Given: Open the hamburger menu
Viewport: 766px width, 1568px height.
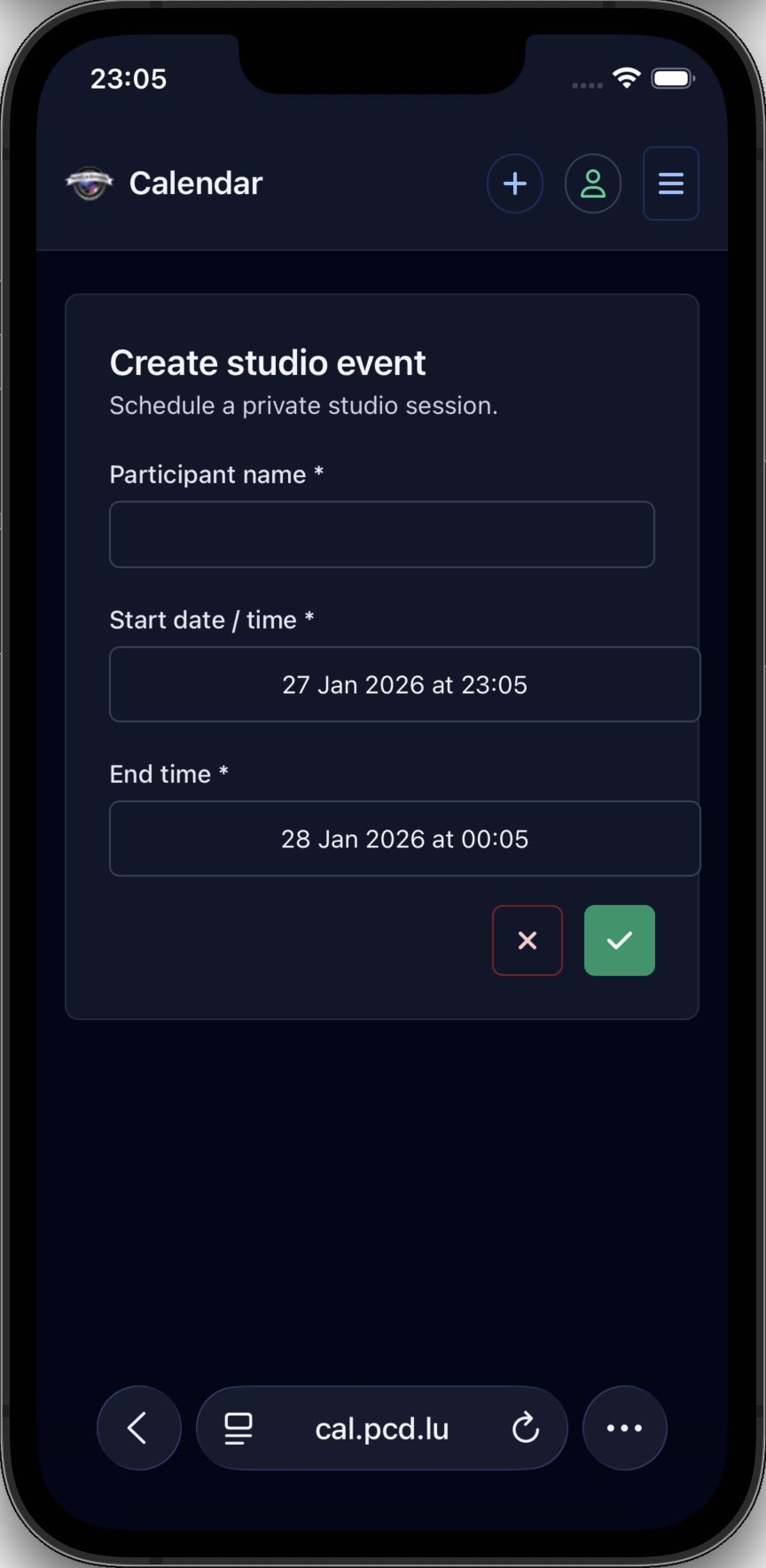Looking at the screenshot, I should [670, 183].
